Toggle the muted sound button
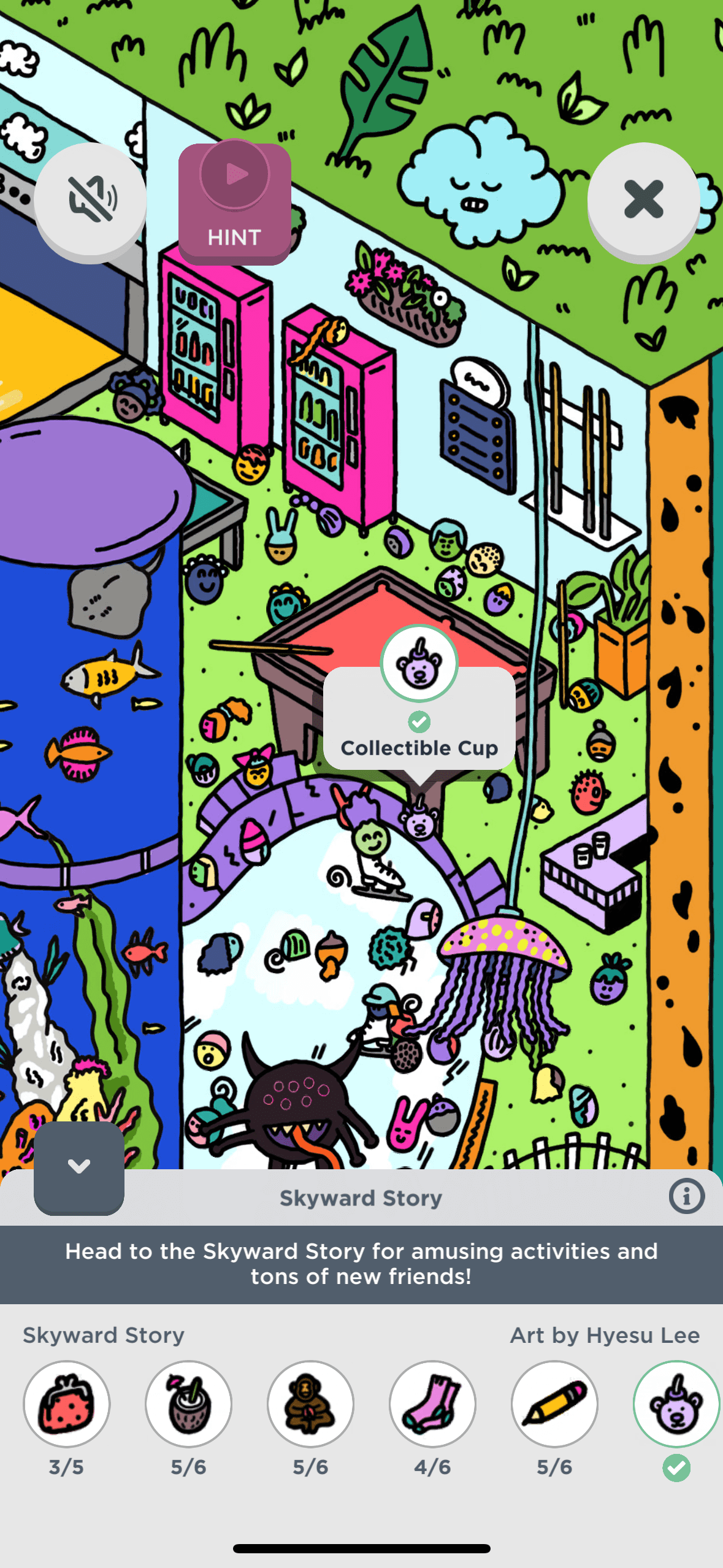 [x=90, y=200]
